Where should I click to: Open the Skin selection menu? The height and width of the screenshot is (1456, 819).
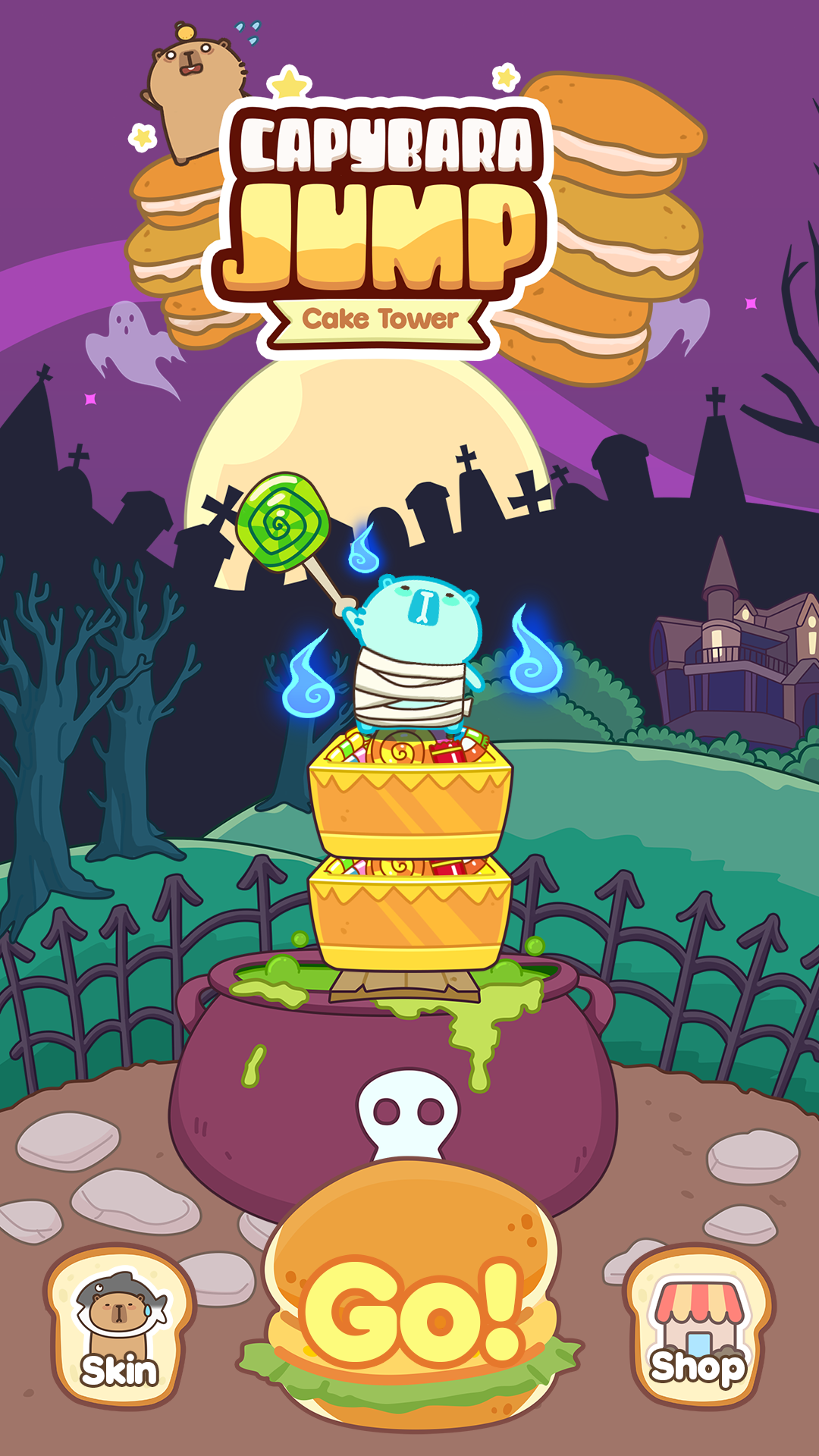point(121,1325)
